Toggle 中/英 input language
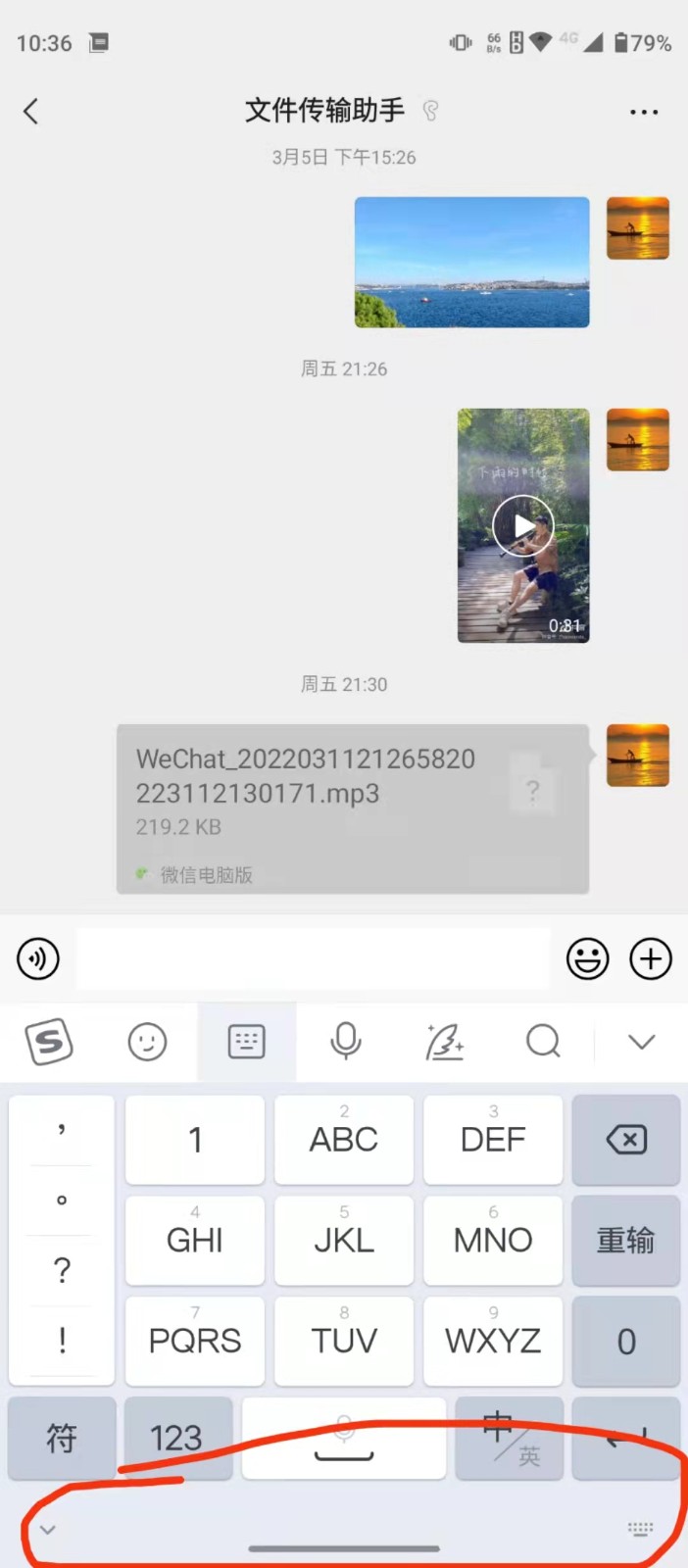The width and height of the screenshot is (688, 1568). point(509,1438)
